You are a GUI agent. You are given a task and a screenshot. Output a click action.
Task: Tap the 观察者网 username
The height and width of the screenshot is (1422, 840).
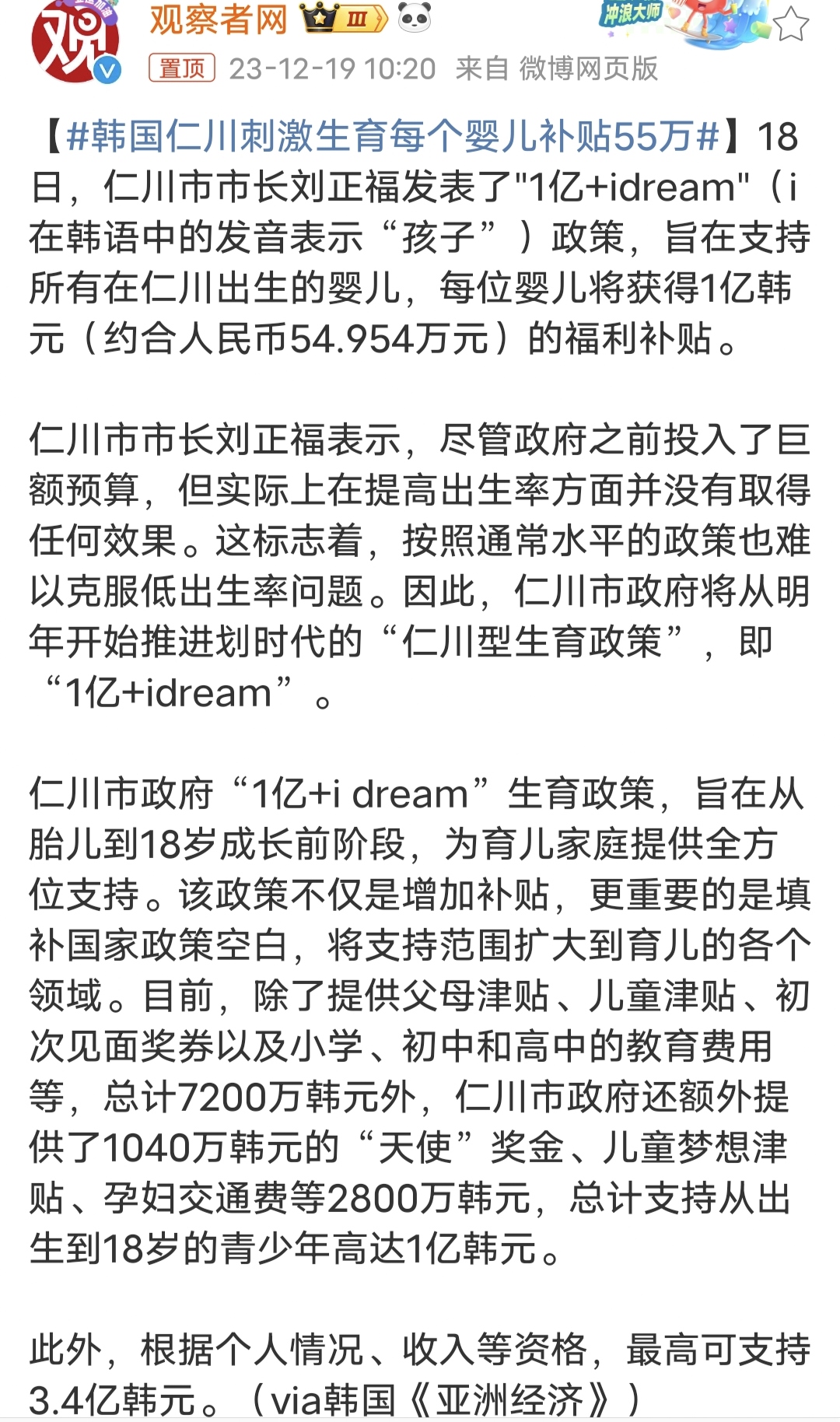pyautogui.click(x=219, y=19)
